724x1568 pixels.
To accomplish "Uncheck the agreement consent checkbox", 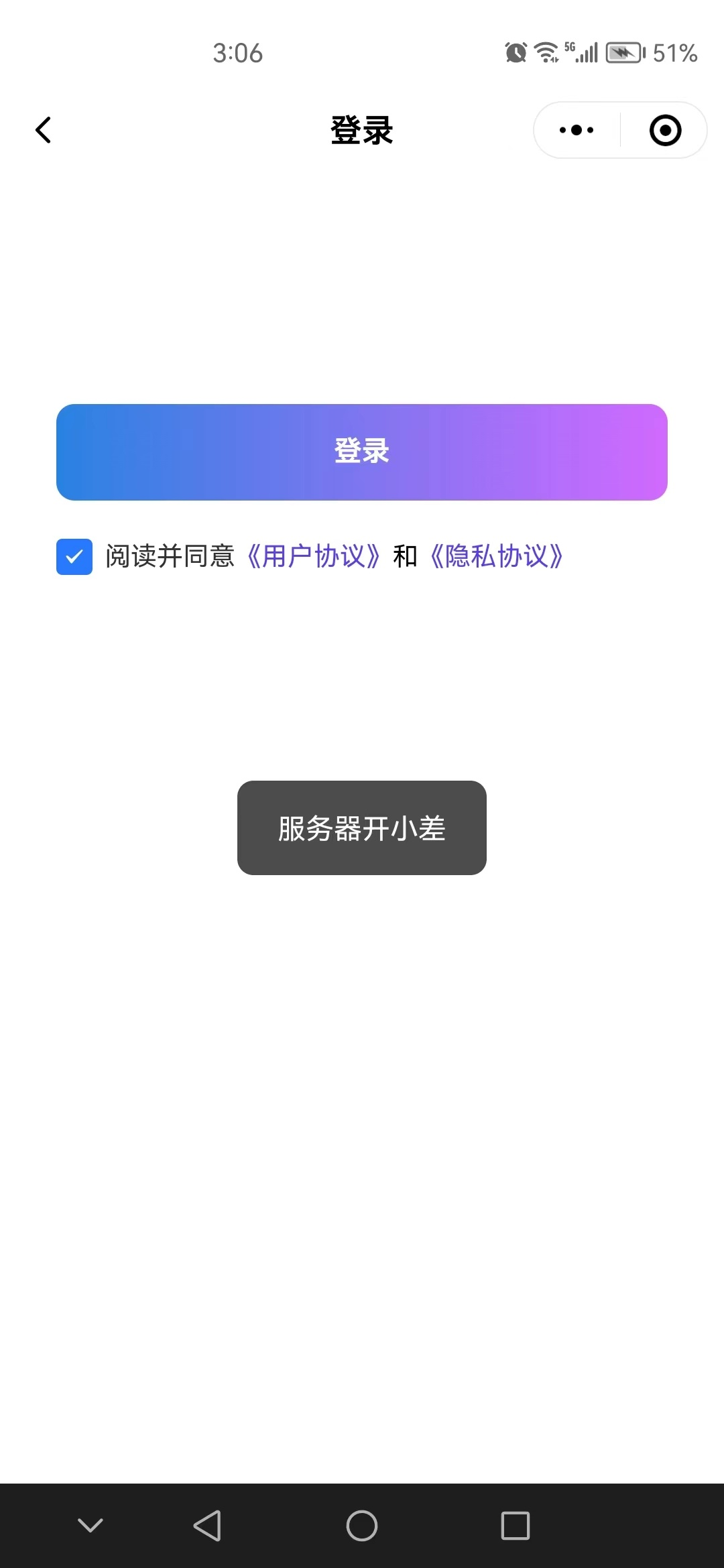I will [74, 556].
